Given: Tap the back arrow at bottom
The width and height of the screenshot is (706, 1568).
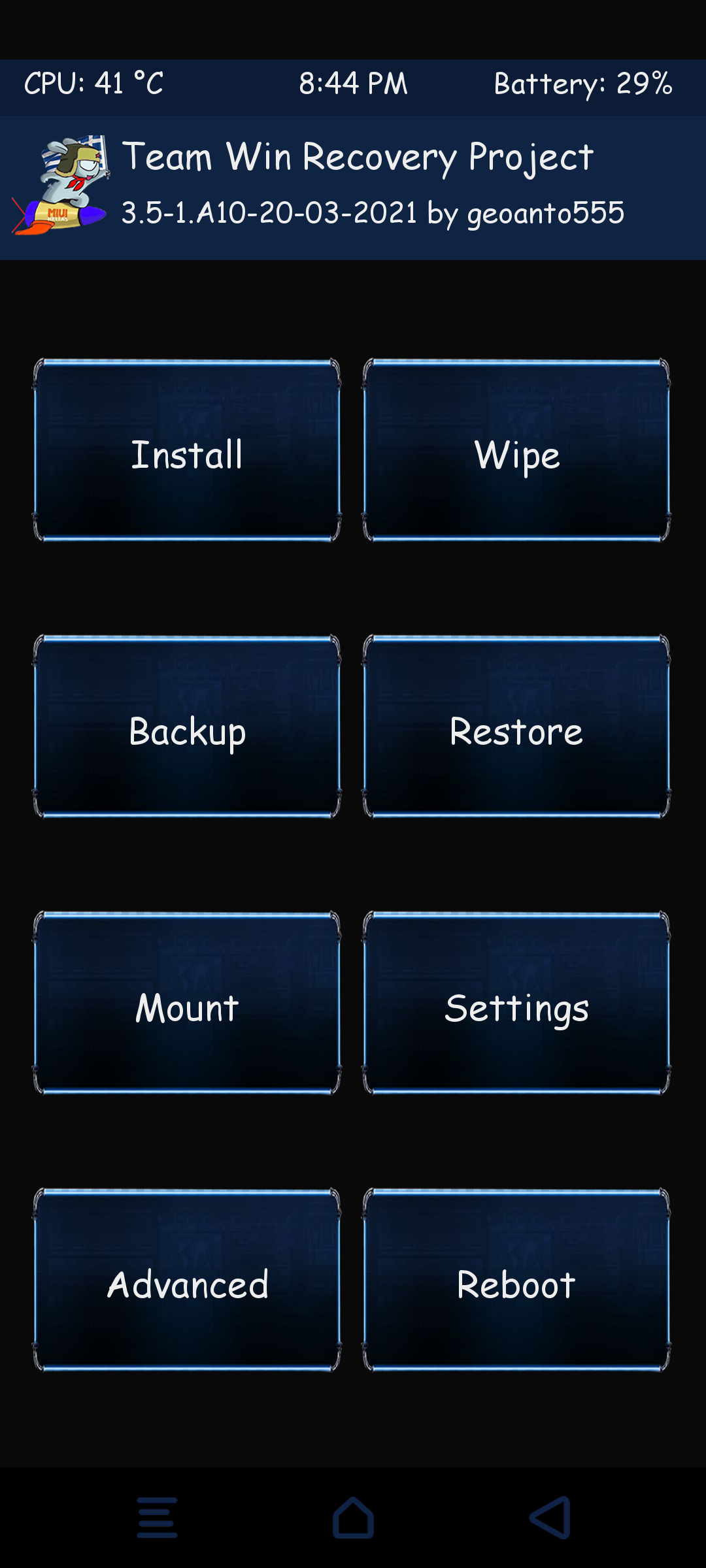Looking at the screenshot, I should click(x=550, y=1517).
